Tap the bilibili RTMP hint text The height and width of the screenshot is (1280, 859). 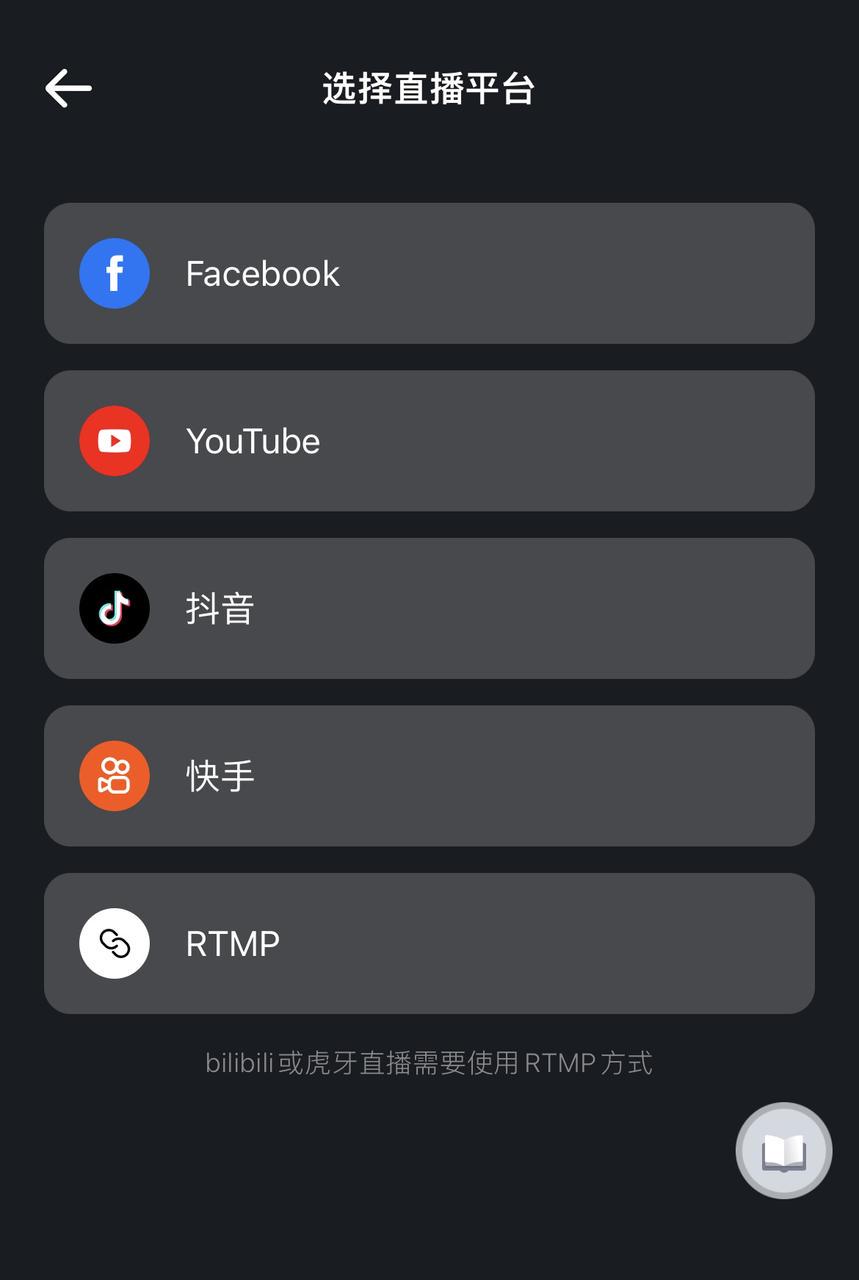coord(429,1062)
